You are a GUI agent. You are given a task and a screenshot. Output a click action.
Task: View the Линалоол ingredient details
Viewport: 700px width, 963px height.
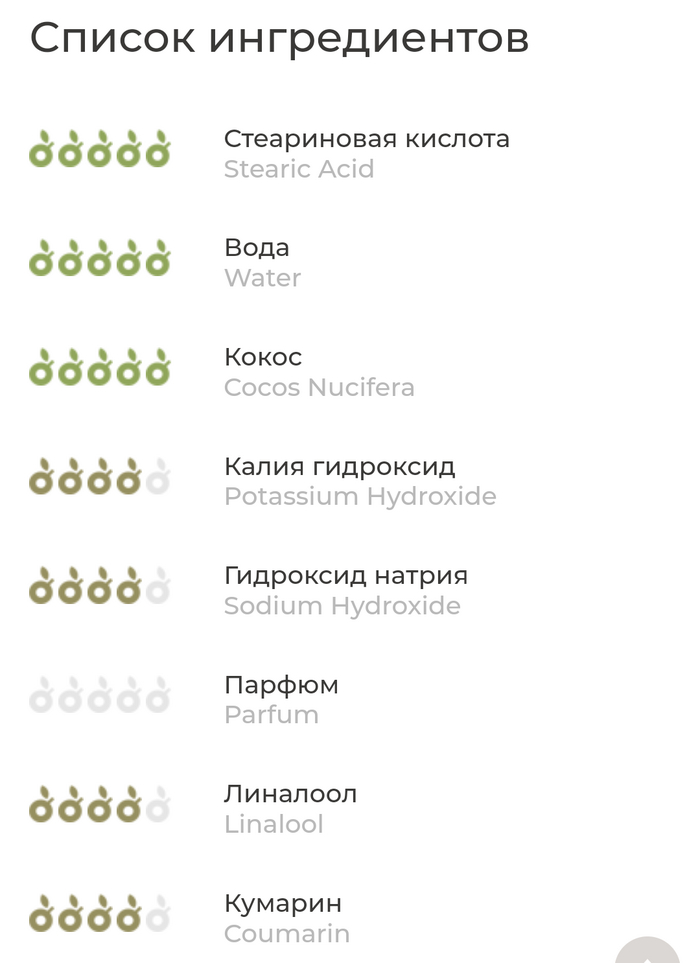click(x=290, y=794)
